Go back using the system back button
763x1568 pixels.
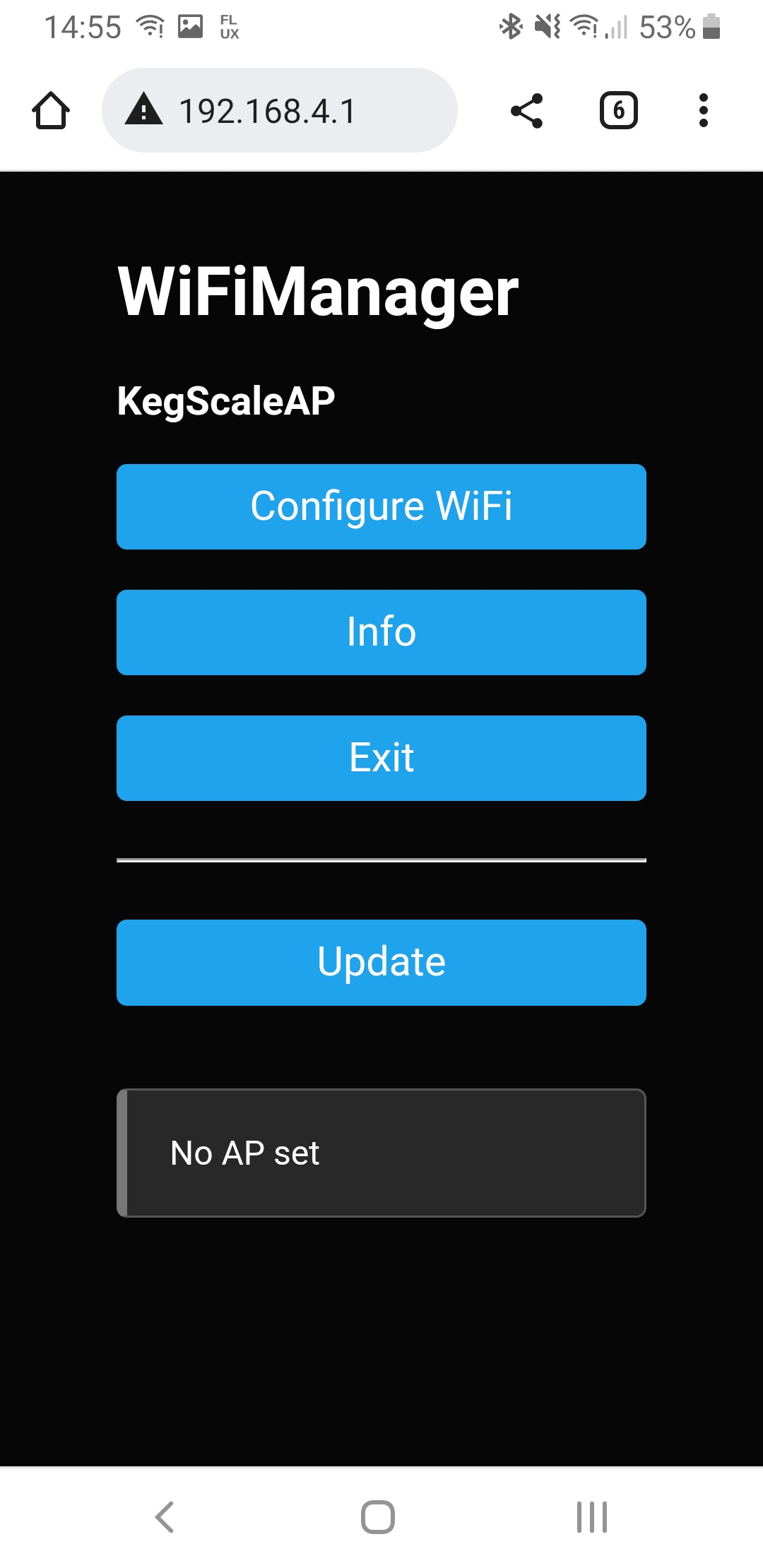[x=165, y=1516]
